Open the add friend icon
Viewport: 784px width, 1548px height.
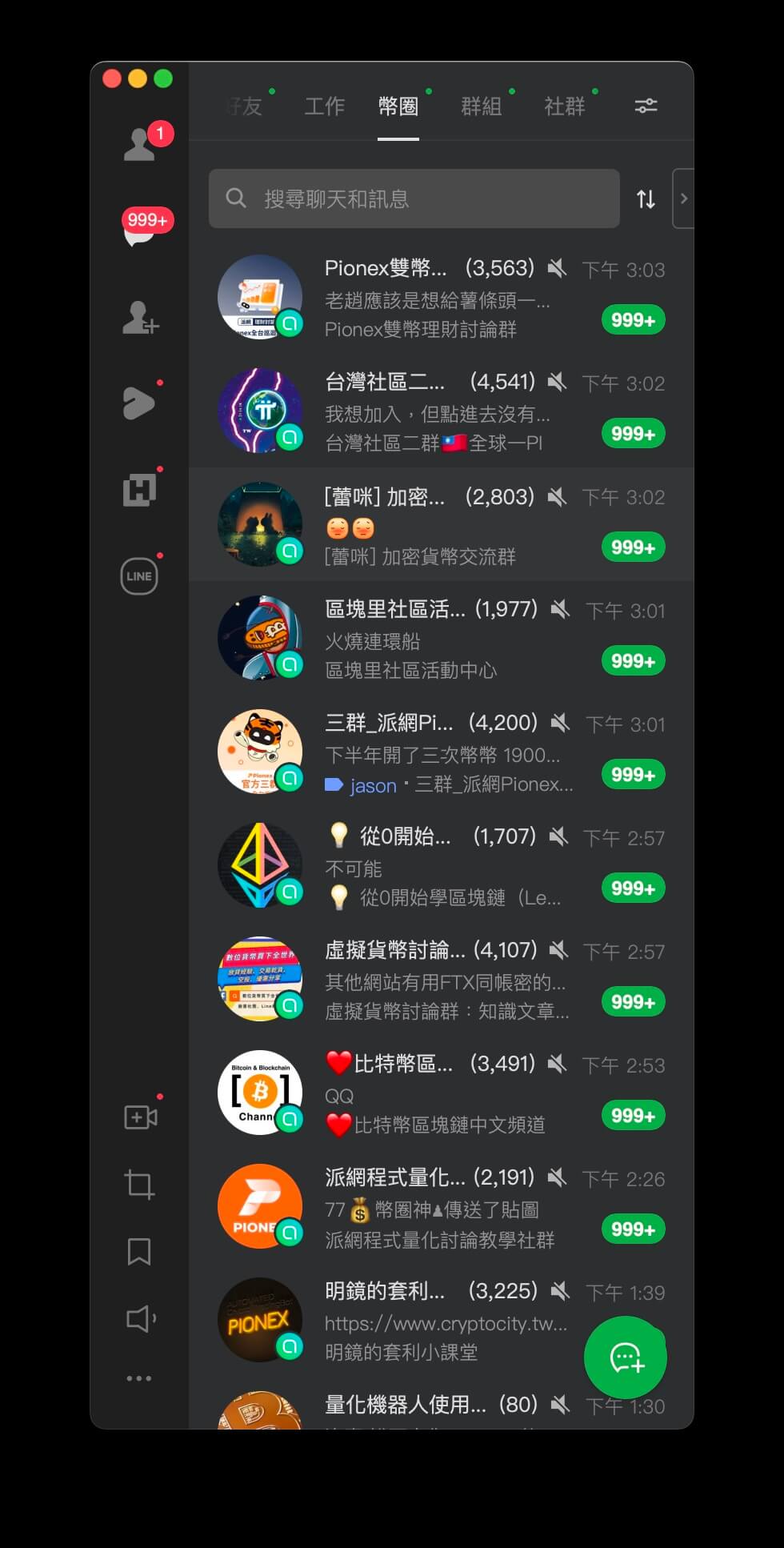point(140,318)
